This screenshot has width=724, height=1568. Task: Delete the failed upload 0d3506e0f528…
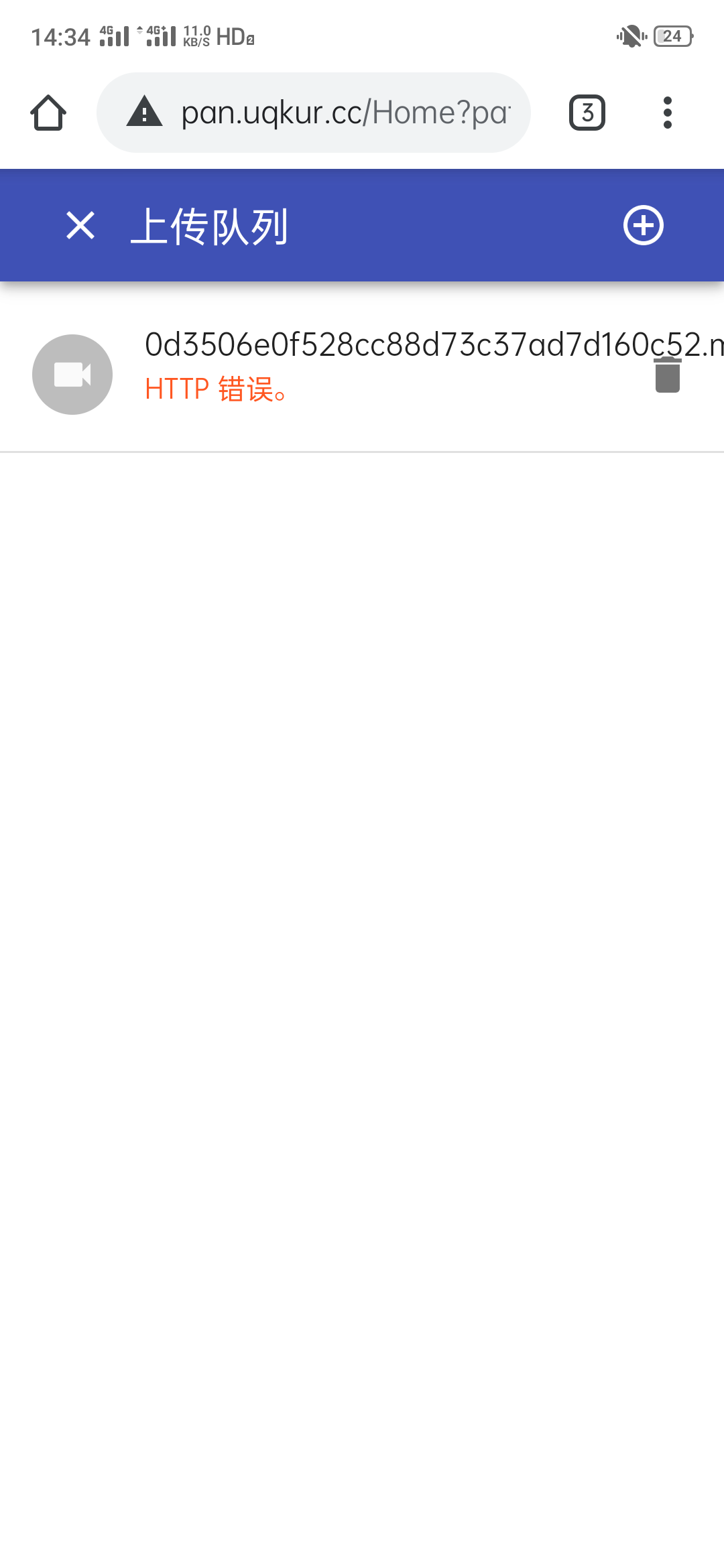(667, 375)
